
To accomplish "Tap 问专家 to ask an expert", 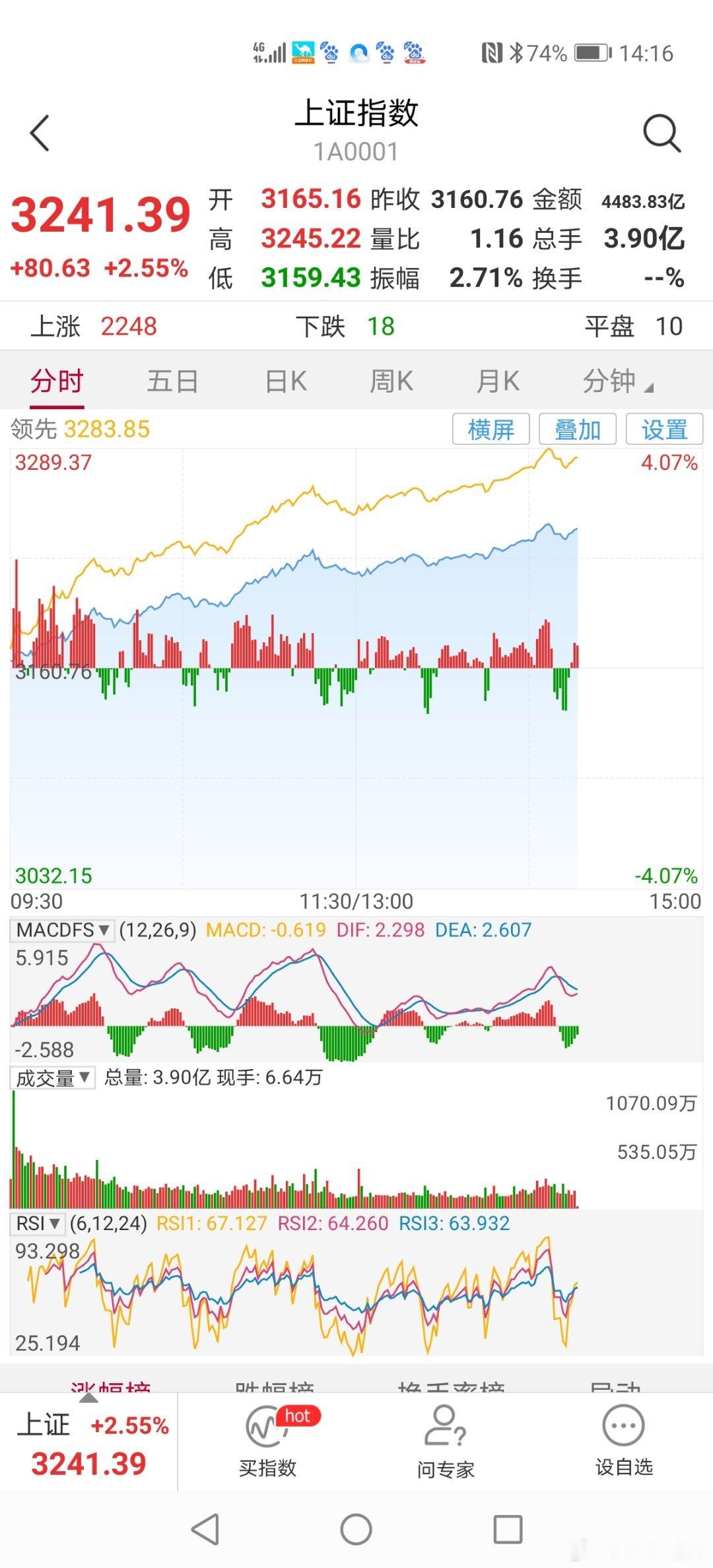I will coord(446,1441).
